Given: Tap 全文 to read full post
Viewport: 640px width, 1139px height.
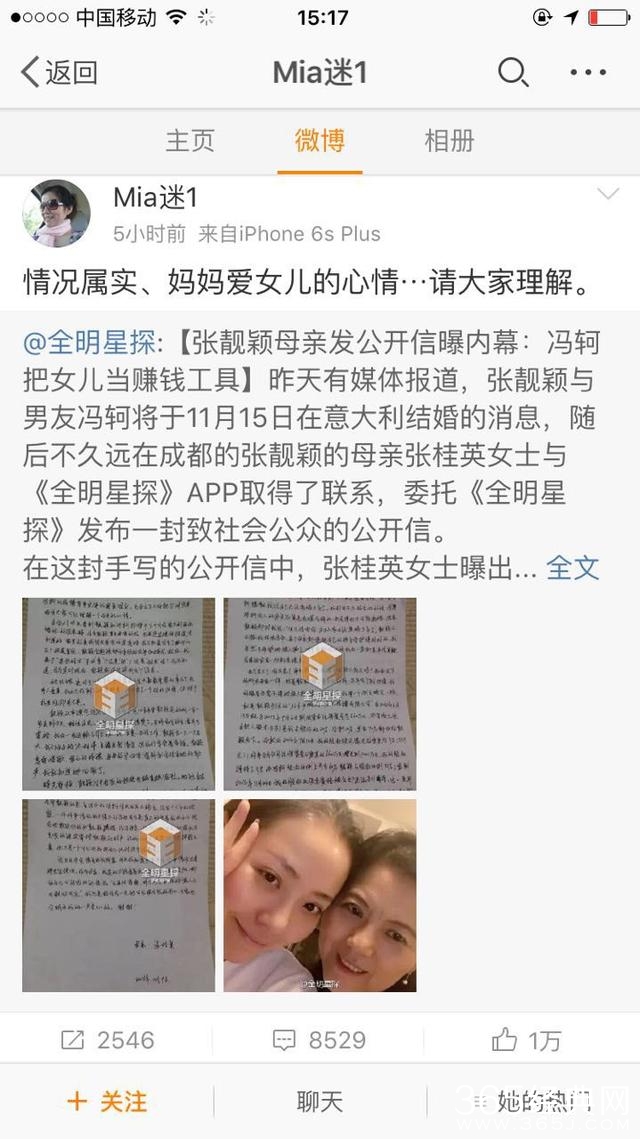Looking at the screenshot, I should (x=573, y=568).
